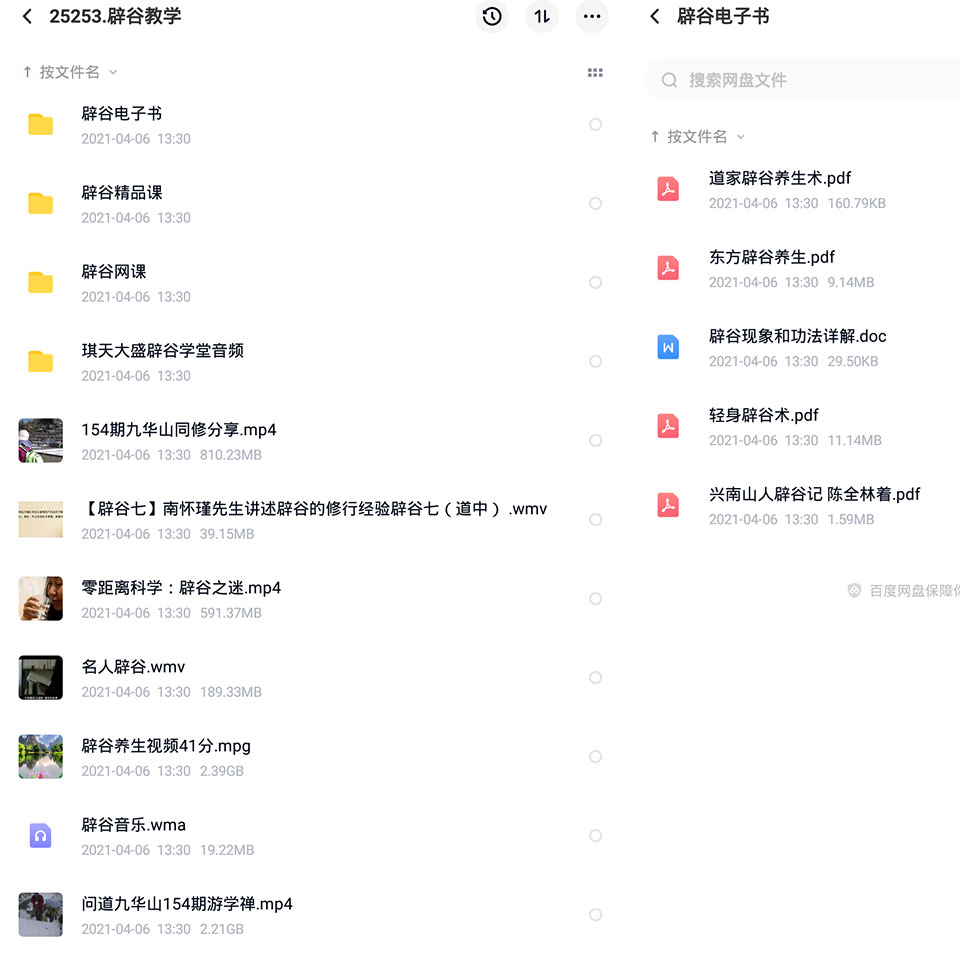Open the recent history clock icon
This screenshot has height=960, width=960.
492,17
